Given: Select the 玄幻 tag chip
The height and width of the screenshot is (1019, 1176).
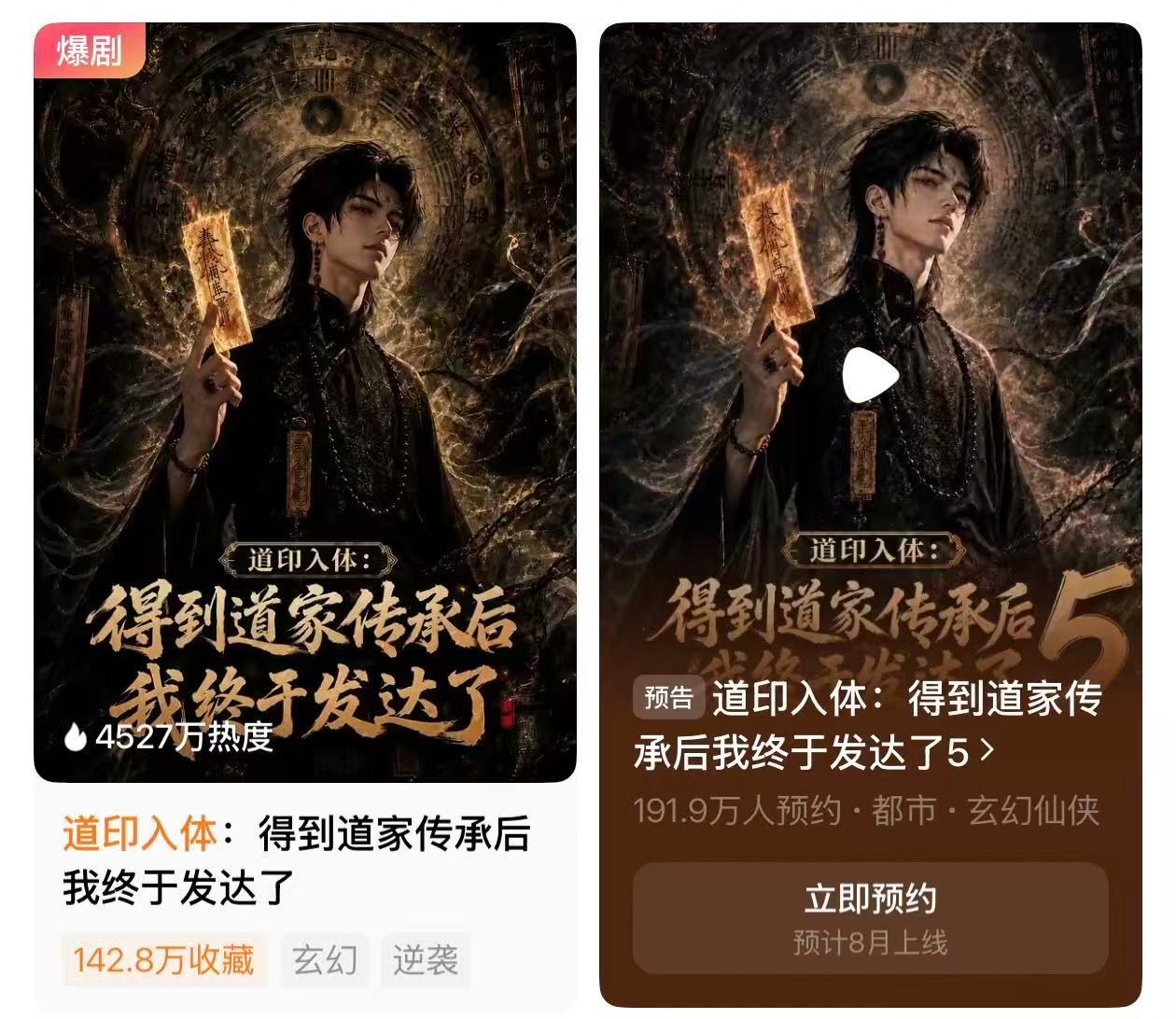Looking at the screenshot, I should tap(325, 960).
